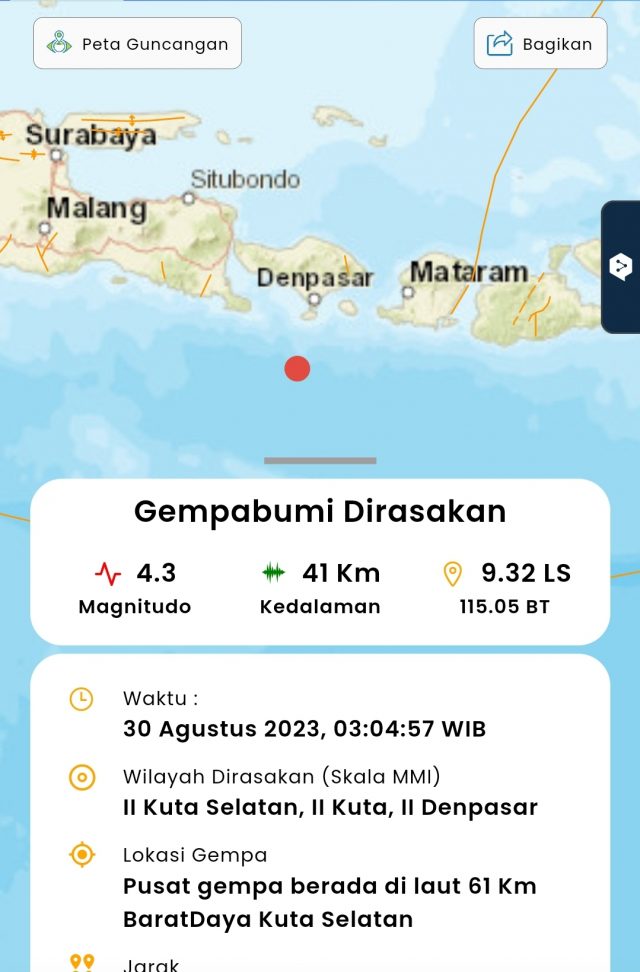Viewport: 640px width, 972px height.
Task: Tap the bottom sheet drag handle
Action: pos(320,461)
